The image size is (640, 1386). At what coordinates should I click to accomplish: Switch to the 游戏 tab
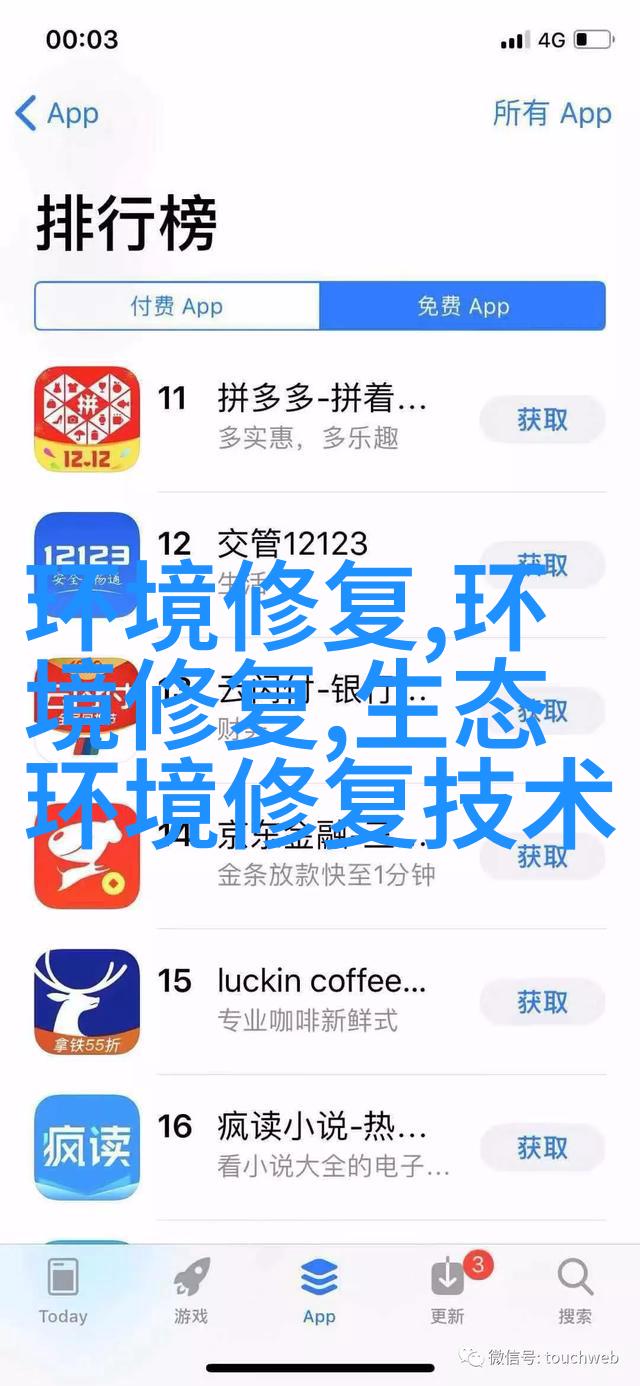(x=191, y=1291)
